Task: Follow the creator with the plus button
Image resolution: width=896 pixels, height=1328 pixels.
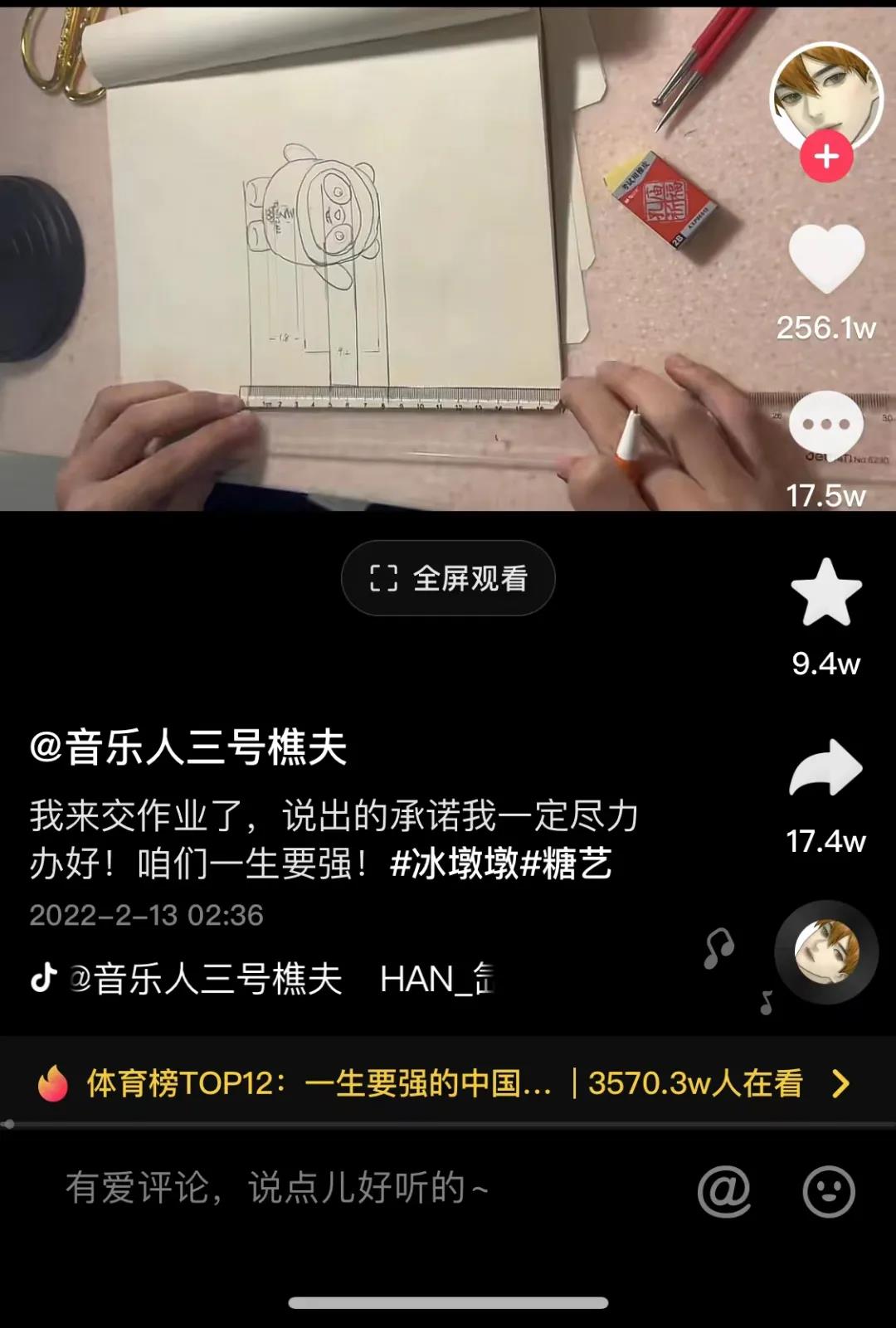Action: pyautogui.click(x=826, y=156)
